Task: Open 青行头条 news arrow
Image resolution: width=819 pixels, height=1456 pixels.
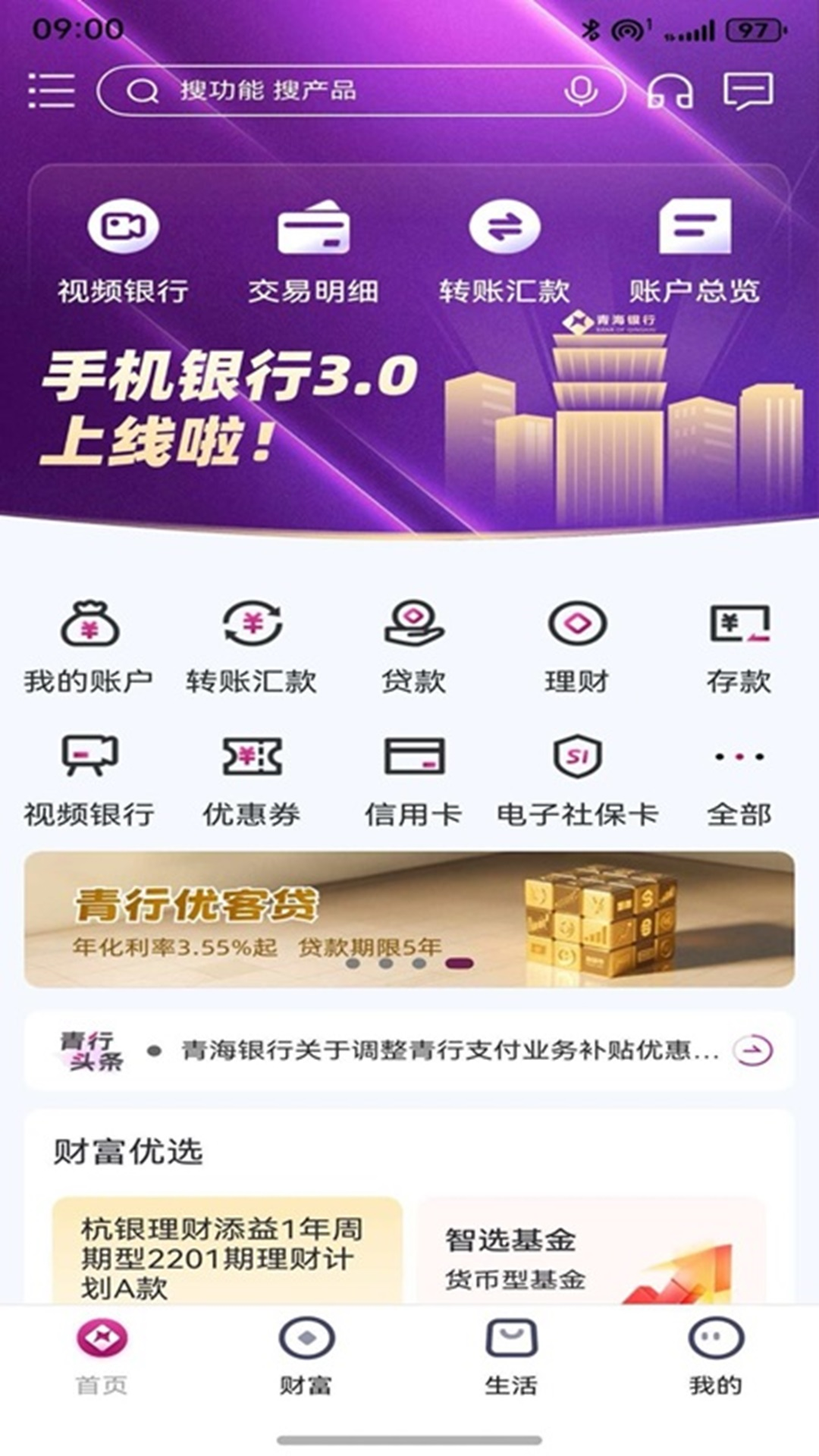Action: click(x=752, y=1050)
